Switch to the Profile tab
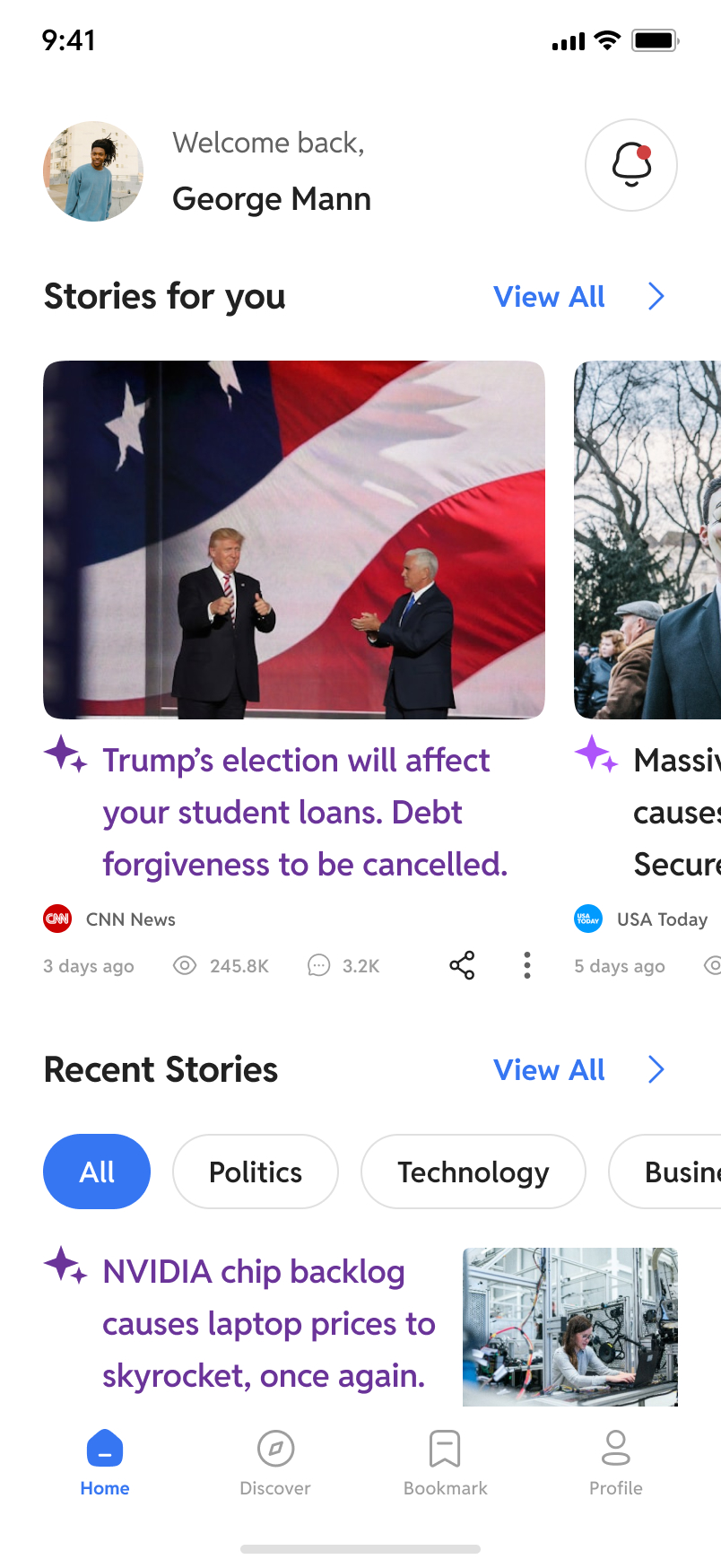Viewport: 721px width, 1568px height. point(616,1463)
